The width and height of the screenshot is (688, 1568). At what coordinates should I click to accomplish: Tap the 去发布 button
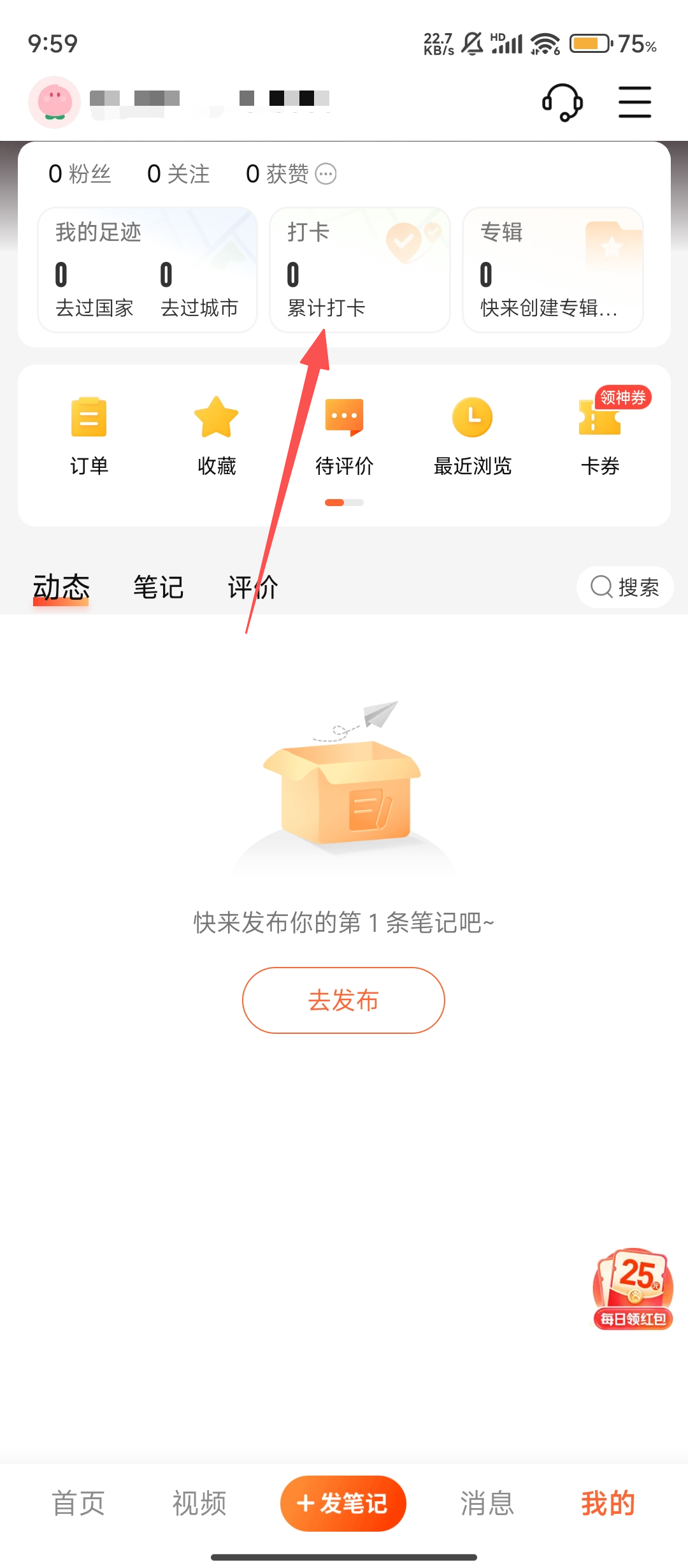(343, 1000)
